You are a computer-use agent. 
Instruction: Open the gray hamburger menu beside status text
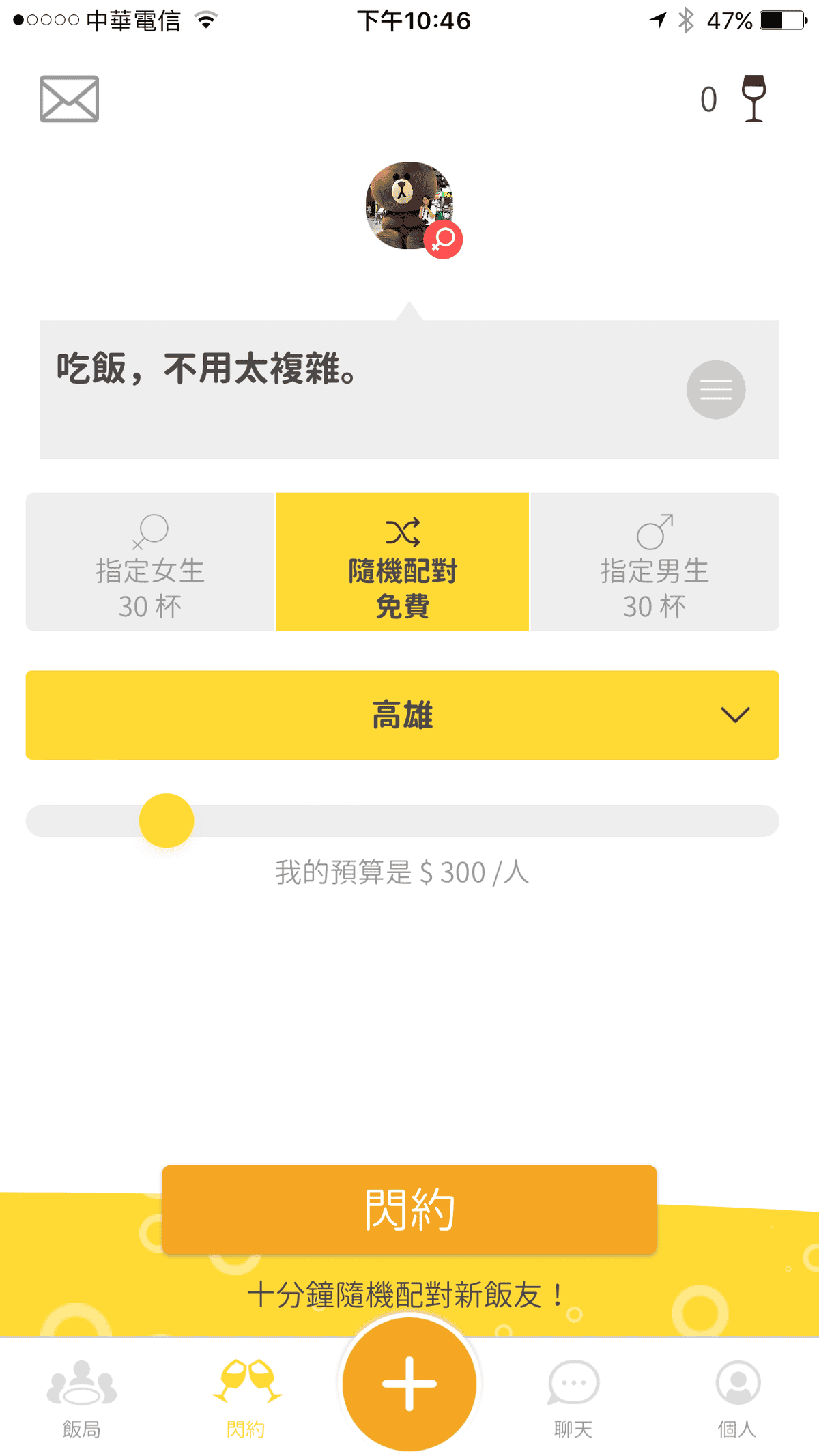(x=715, y=390)
